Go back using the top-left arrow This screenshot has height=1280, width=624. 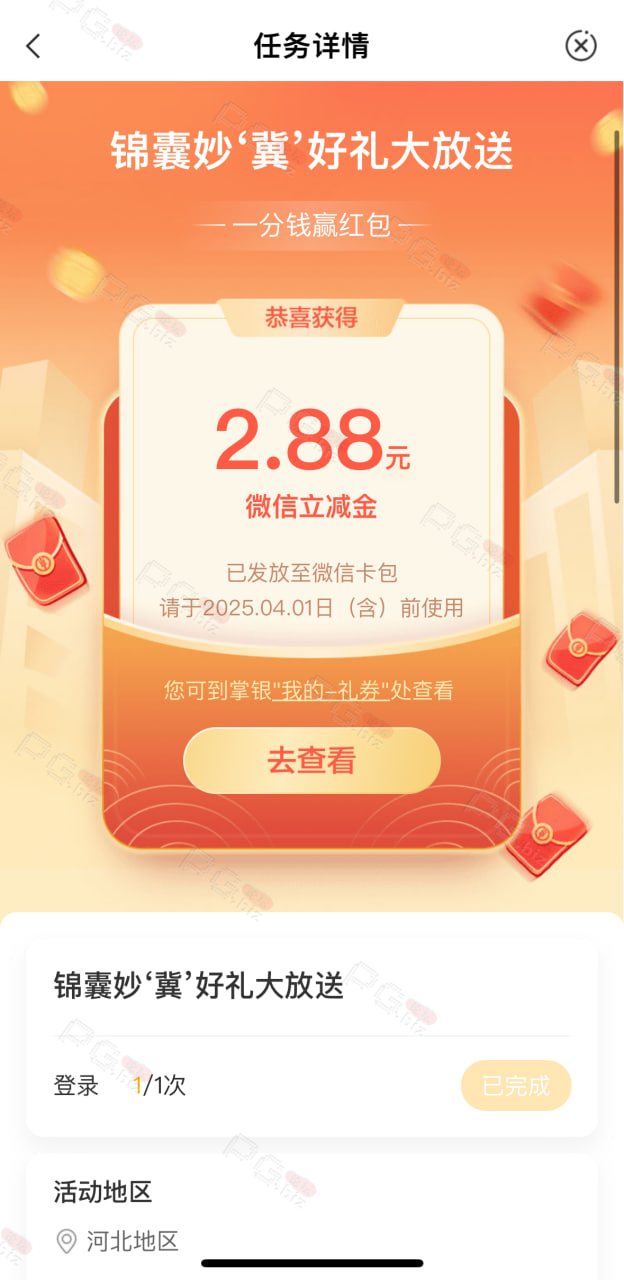point(34,46)
